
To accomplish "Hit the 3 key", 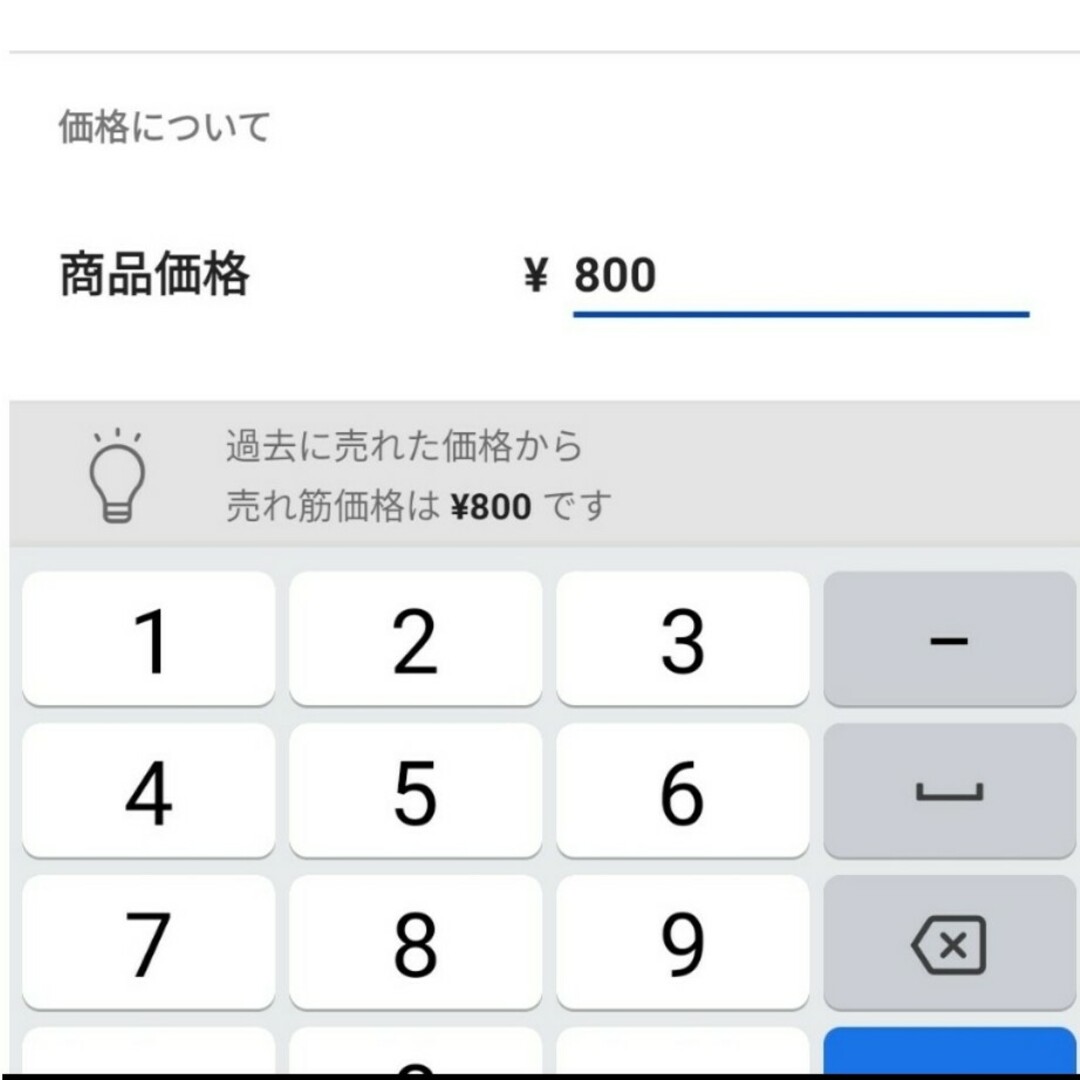I will pyautogui.click(x=682, y=640).
